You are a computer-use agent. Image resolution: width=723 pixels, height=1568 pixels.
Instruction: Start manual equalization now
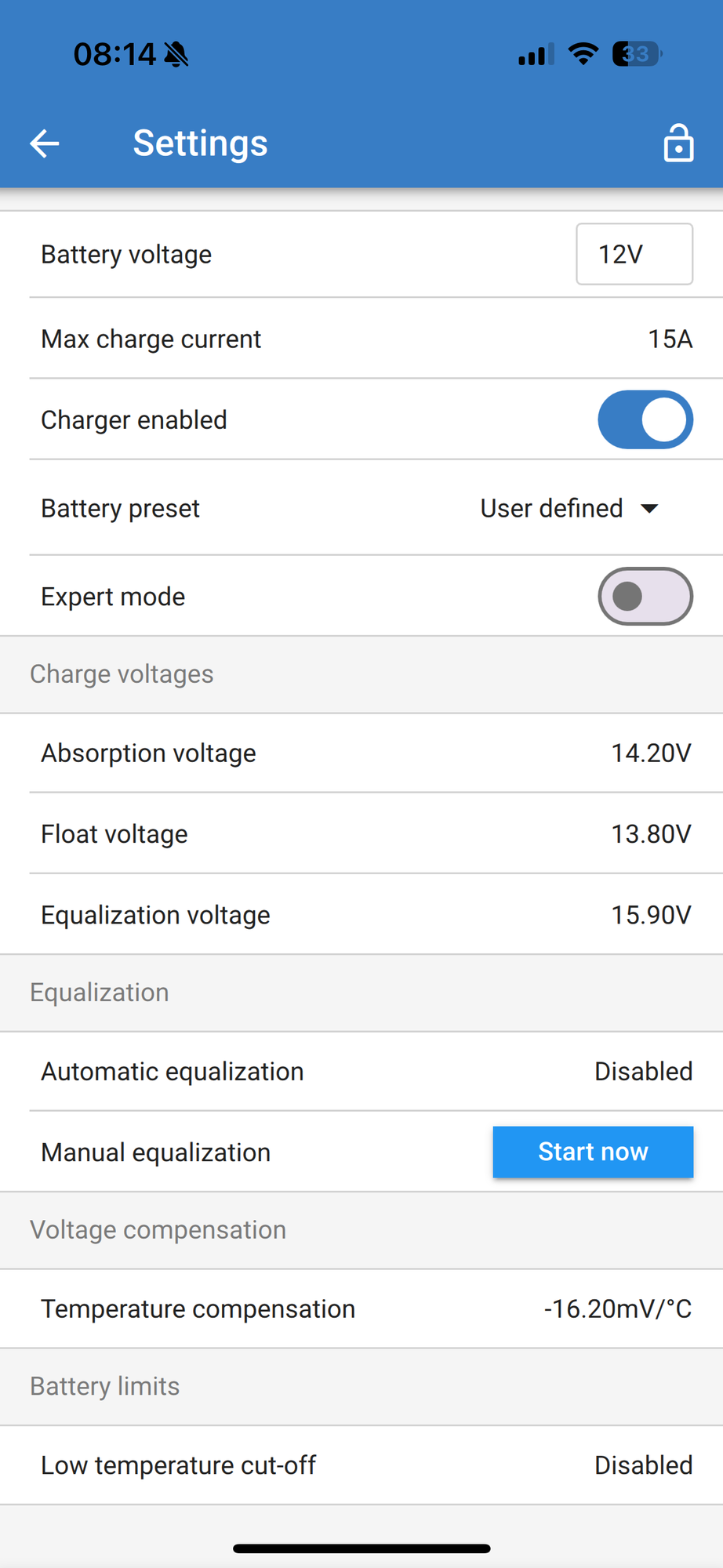(x=593, y=1152)
